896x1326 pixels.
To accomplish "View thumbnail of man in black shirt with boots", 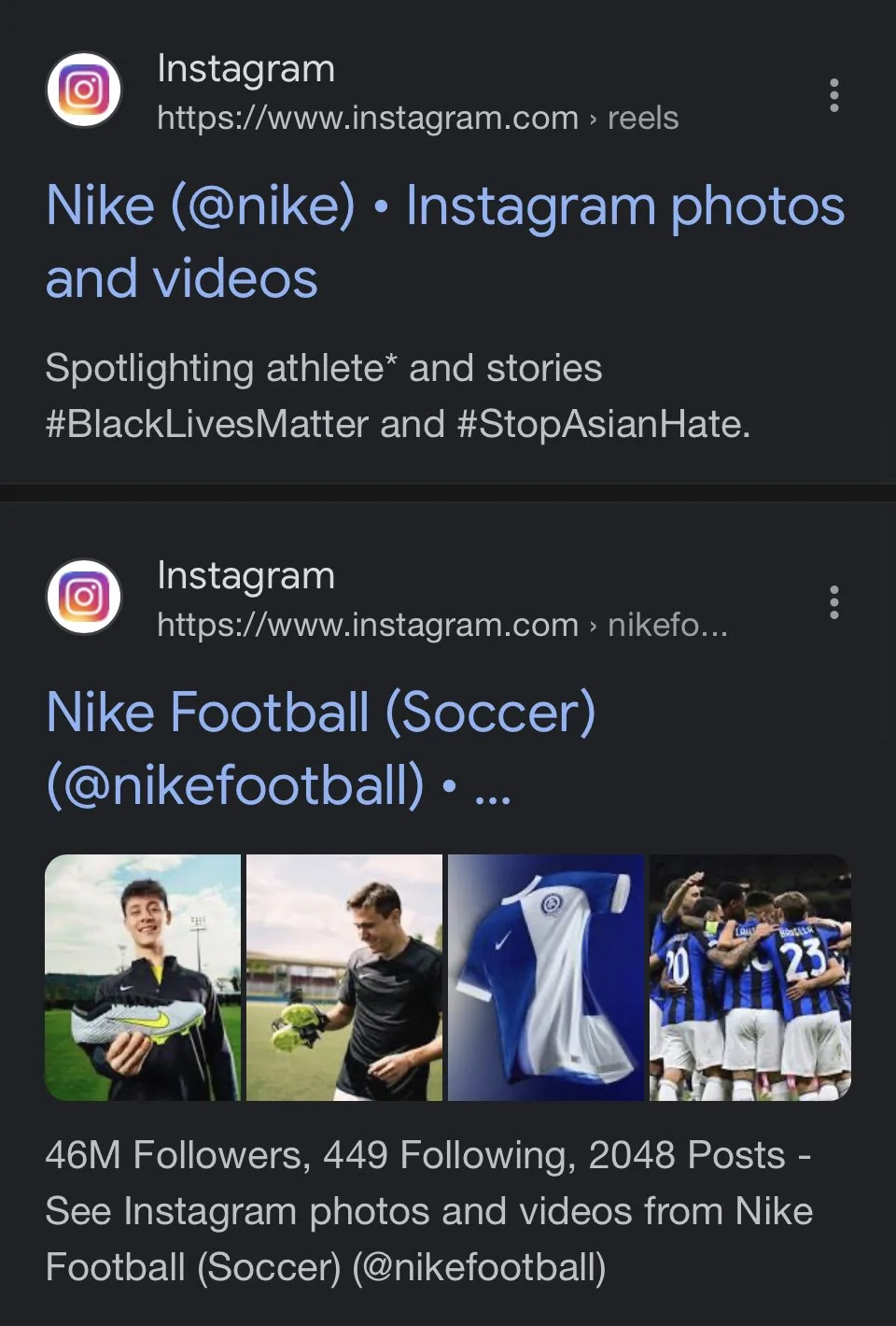I will point(344,978).
